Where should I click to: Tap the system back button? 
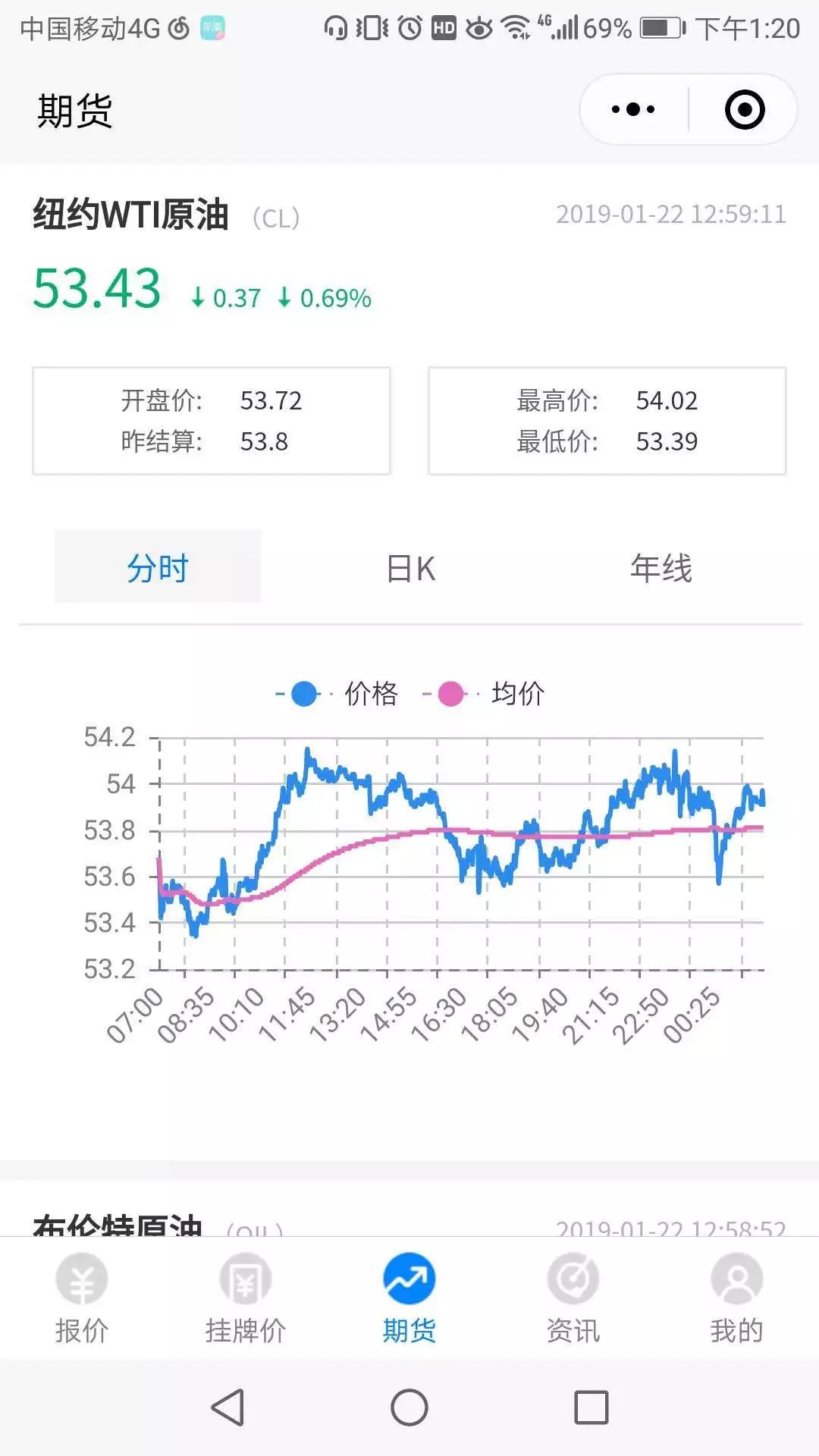pos(227,1407)
